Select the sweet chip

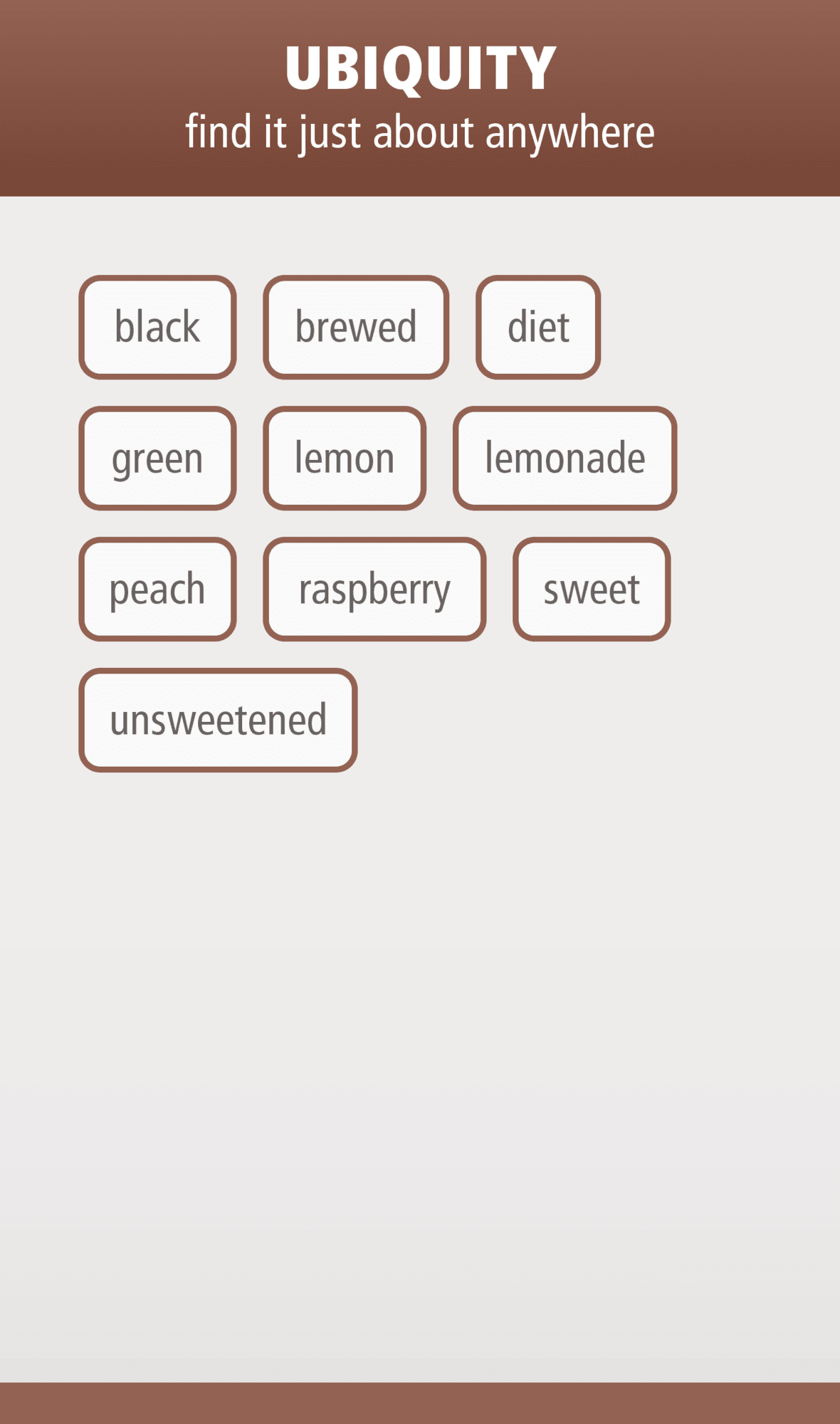coord(592,589)
